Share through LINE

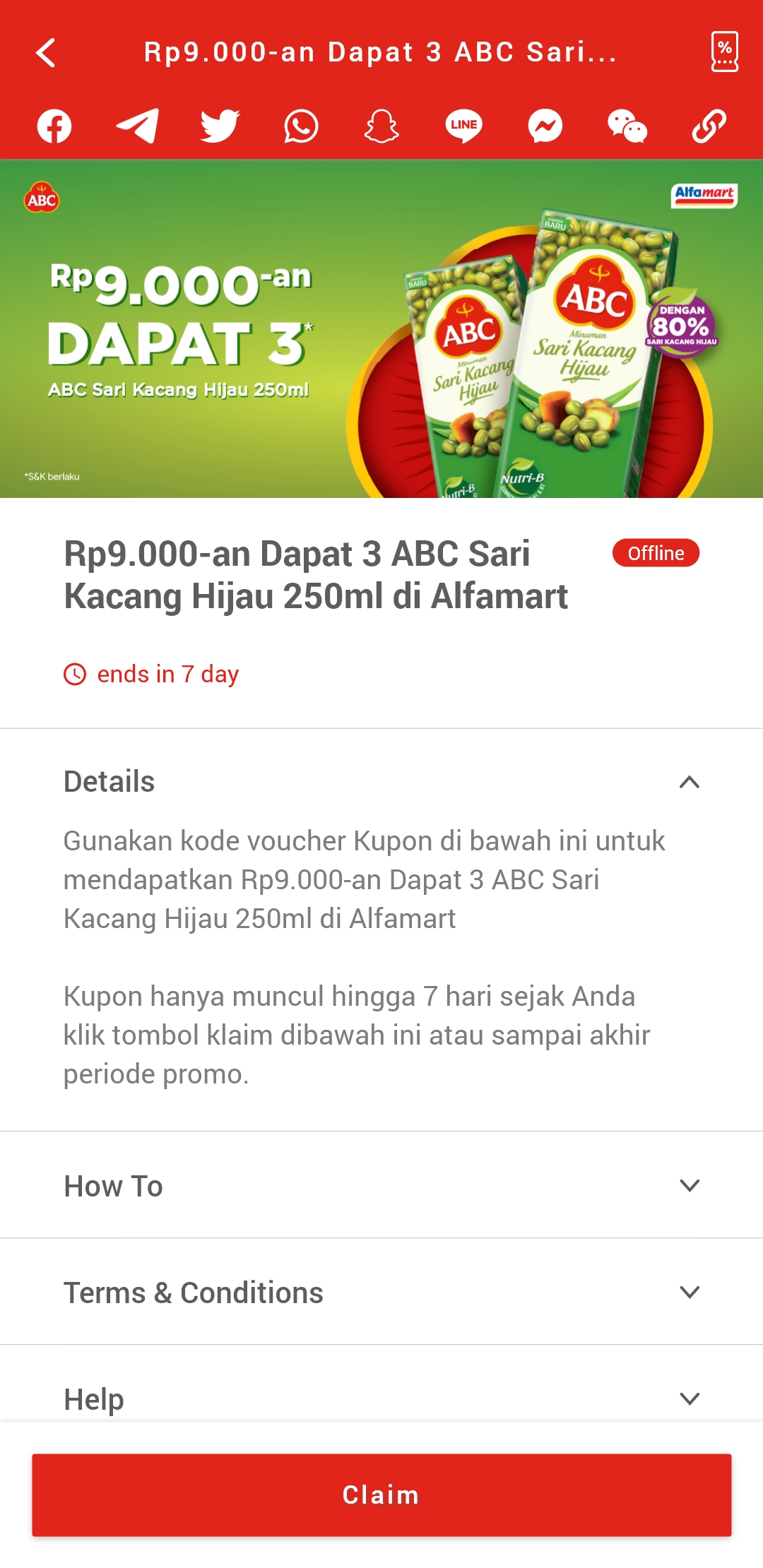(463, 126)
